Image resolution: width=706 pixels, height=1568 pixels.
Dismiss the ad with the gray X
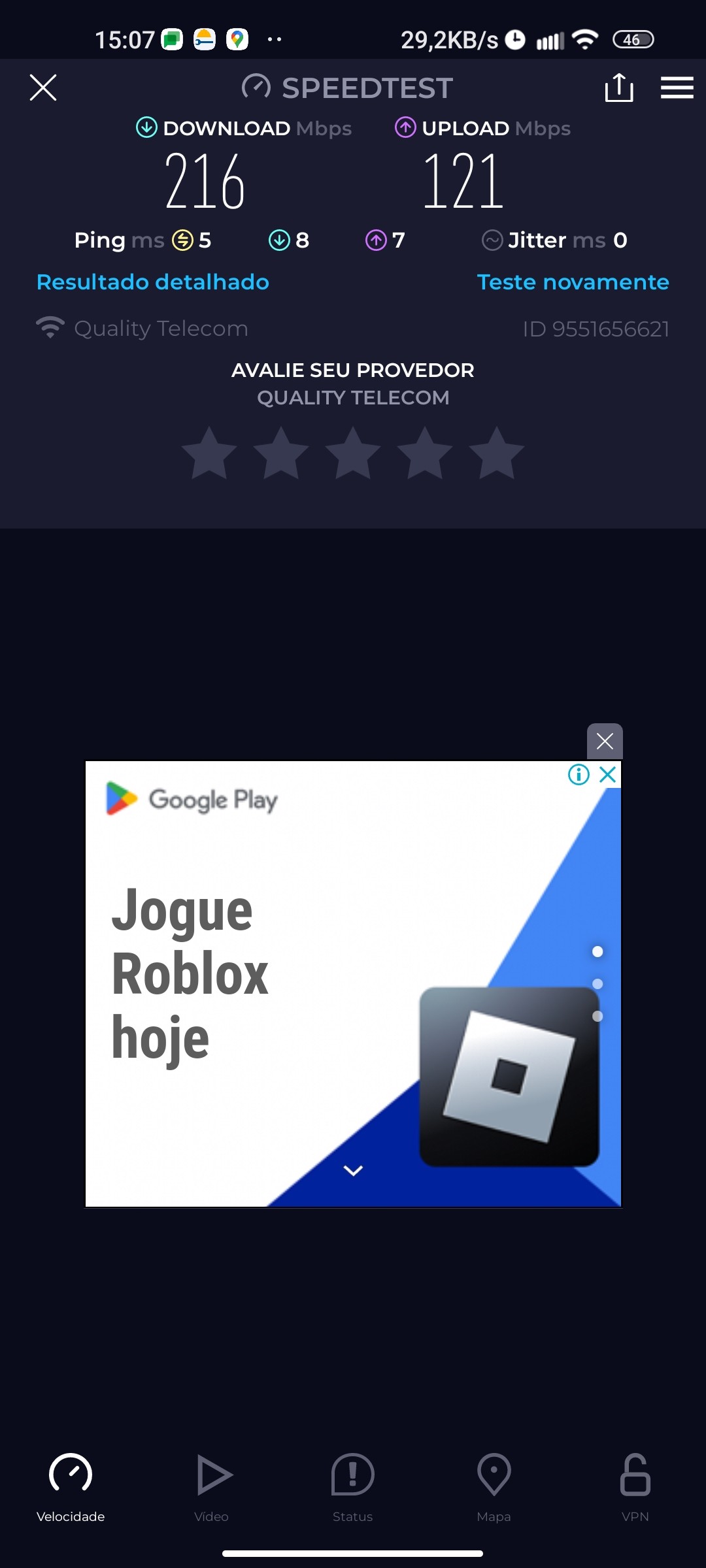[x=605, y=741]
